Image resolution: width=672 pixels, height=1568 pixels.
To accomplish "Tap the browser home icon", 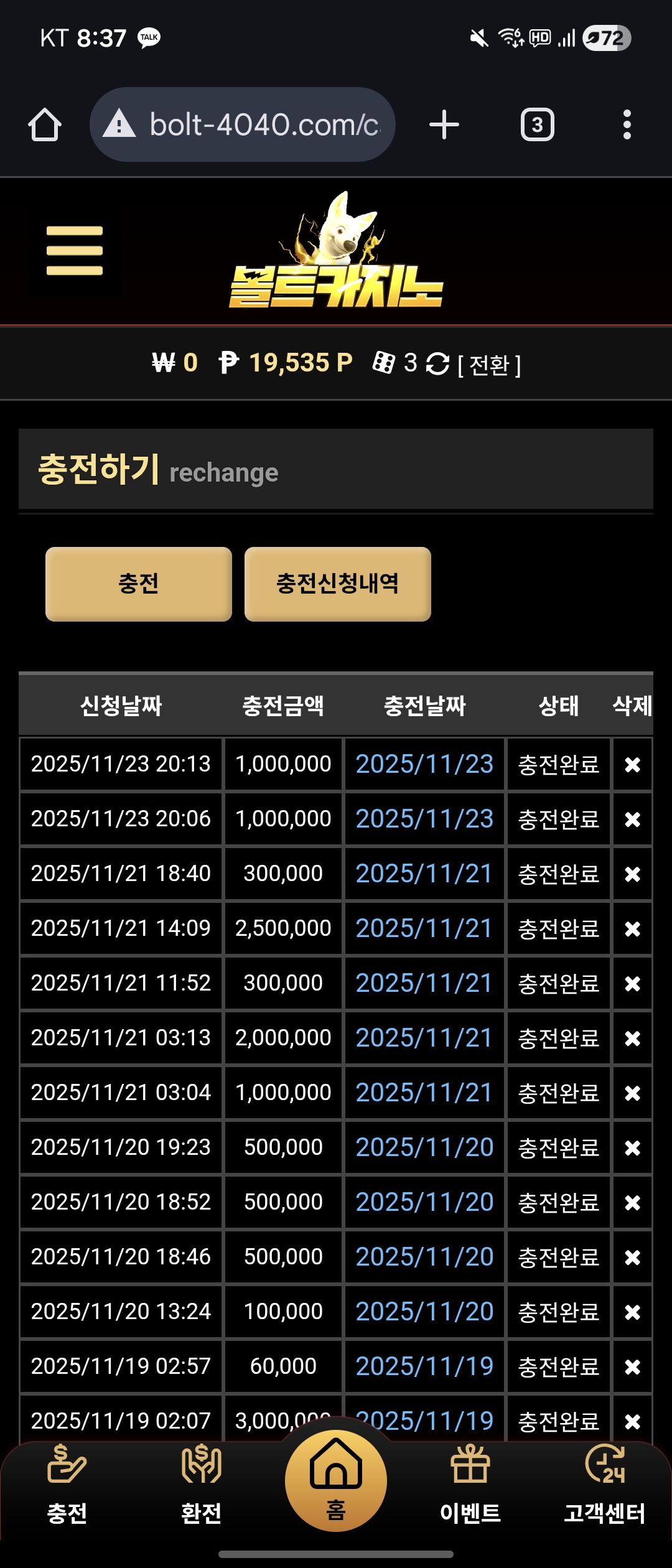I will (45, 125).
